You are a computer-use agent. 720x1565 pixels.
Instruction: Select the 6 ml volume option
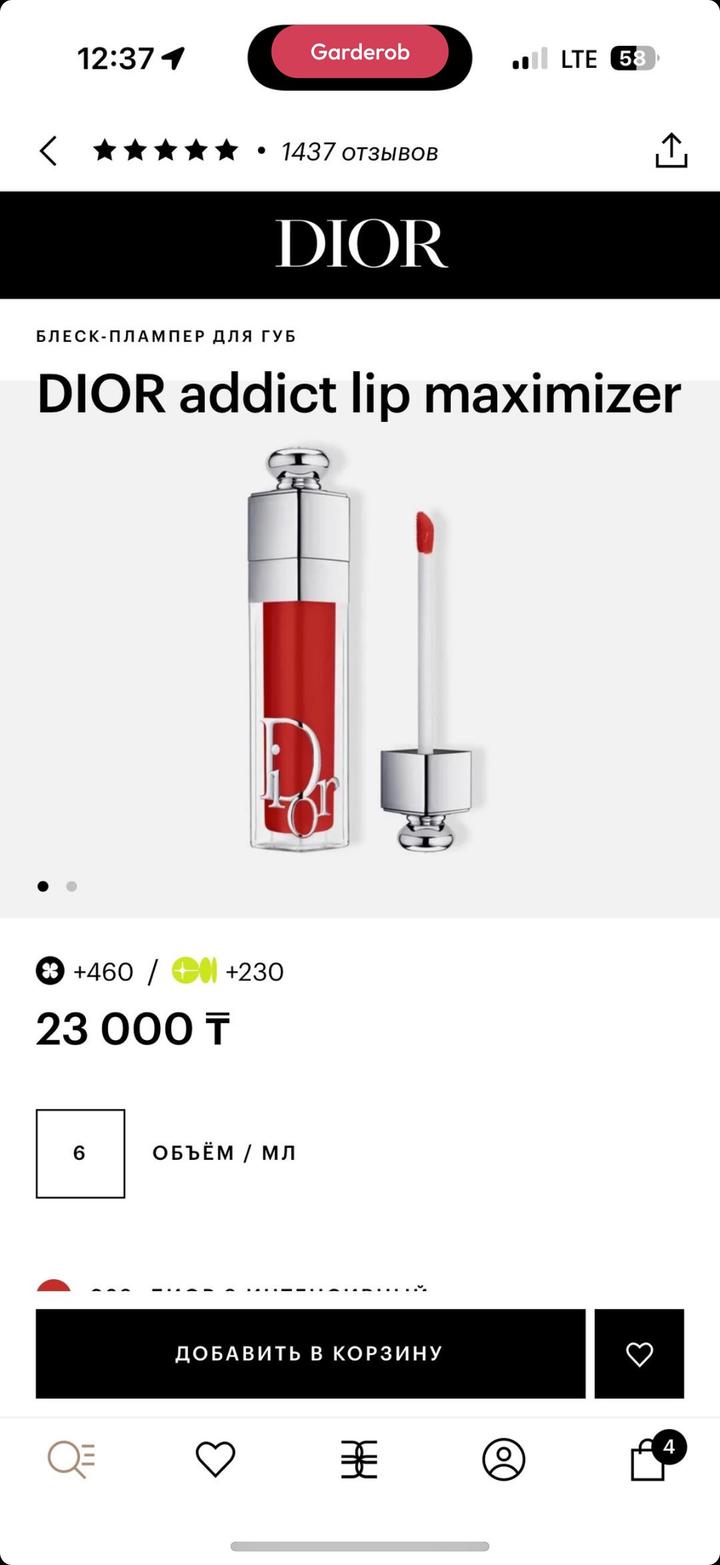(x=80, y=1153)
